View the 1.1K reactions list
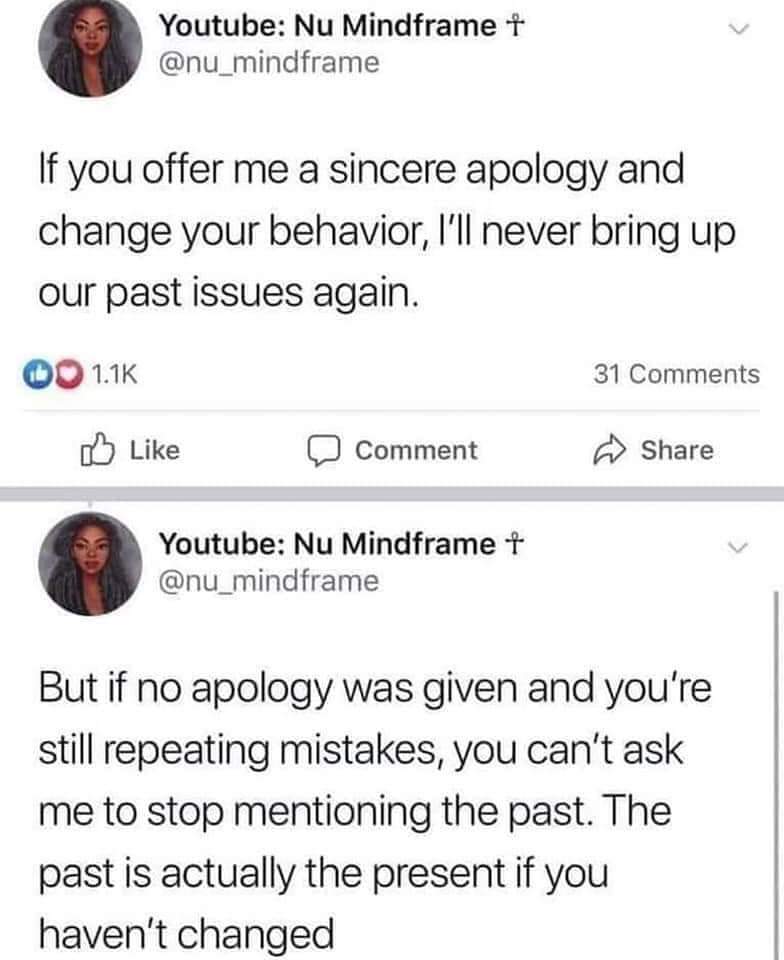The image size is (784, 960). tap(78, 374)
